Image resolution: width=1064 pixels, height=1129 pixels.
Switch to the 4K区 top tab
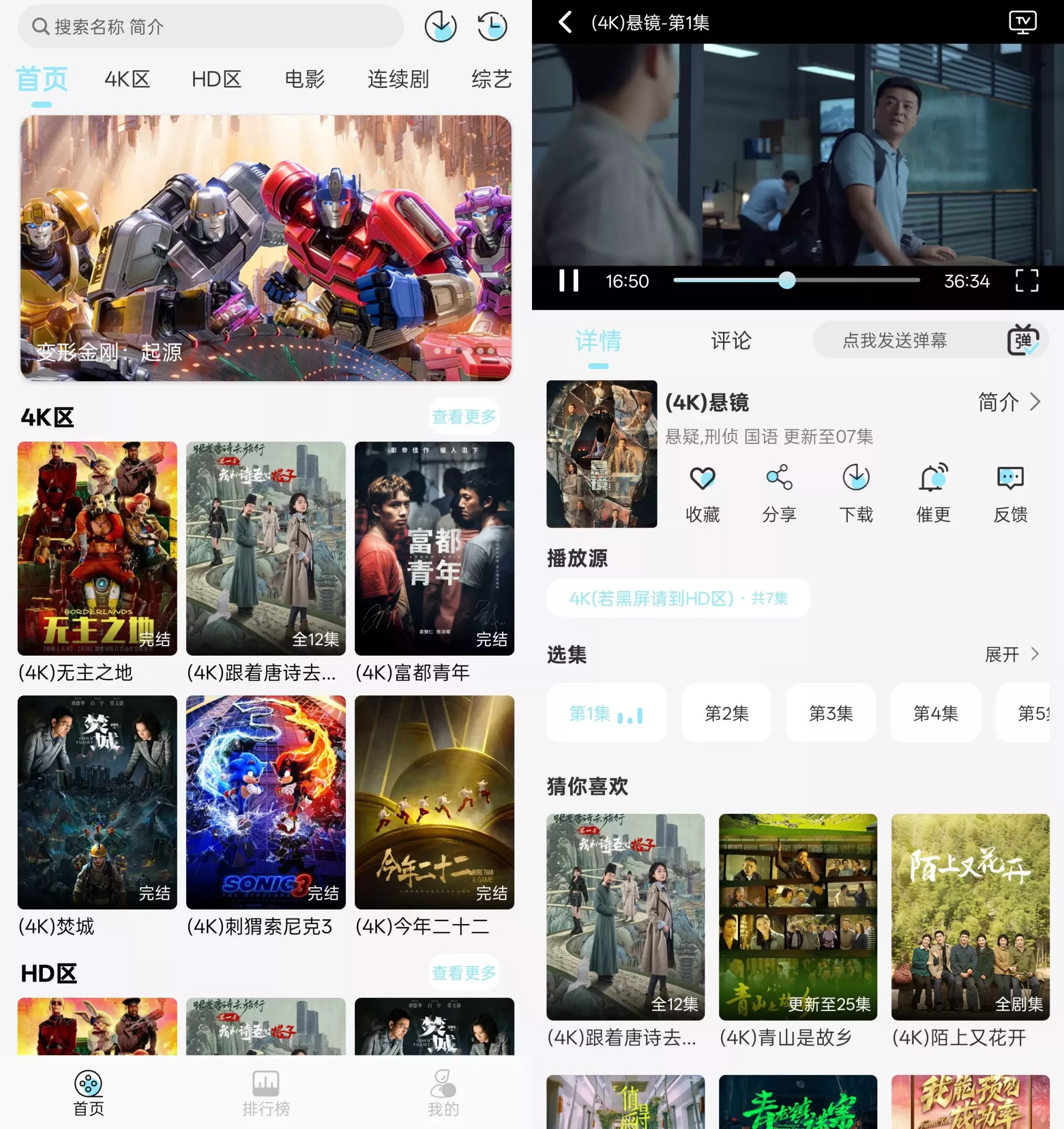pos(127,79)
